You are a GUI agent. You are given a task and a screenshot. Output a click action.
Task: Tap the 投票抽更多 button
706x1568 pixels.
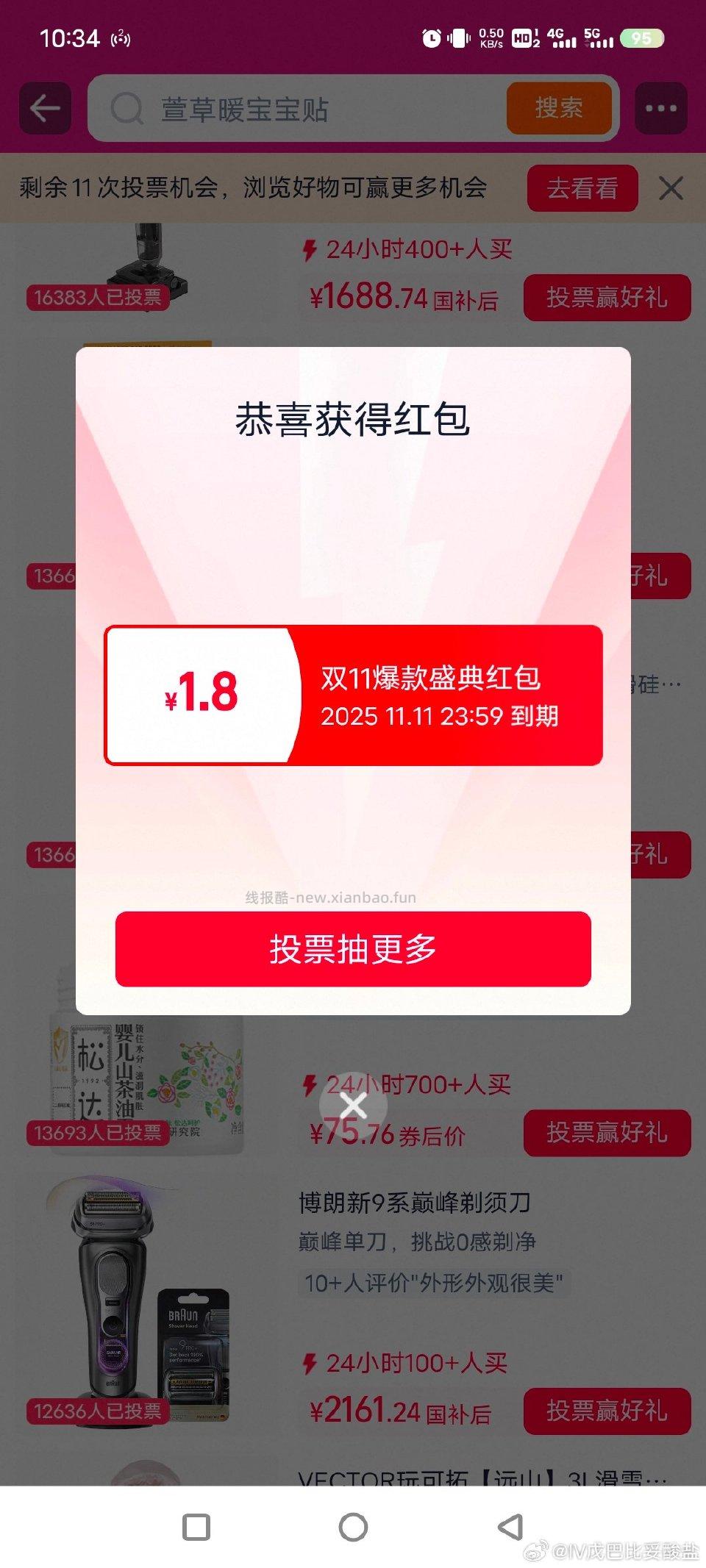353,949
